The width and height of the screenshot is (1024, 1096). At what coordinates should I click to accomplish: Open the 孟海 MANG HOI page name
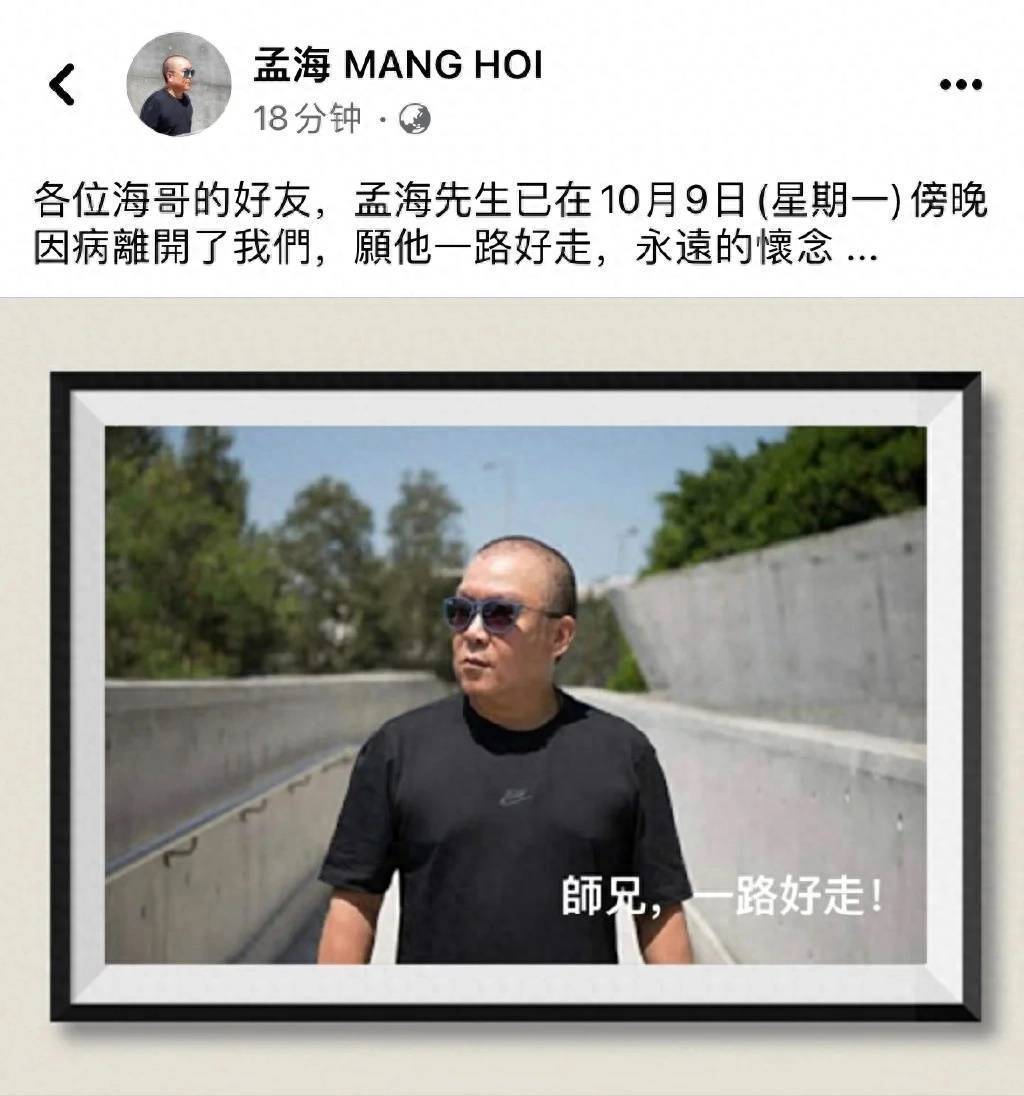[x=397, y=66]
